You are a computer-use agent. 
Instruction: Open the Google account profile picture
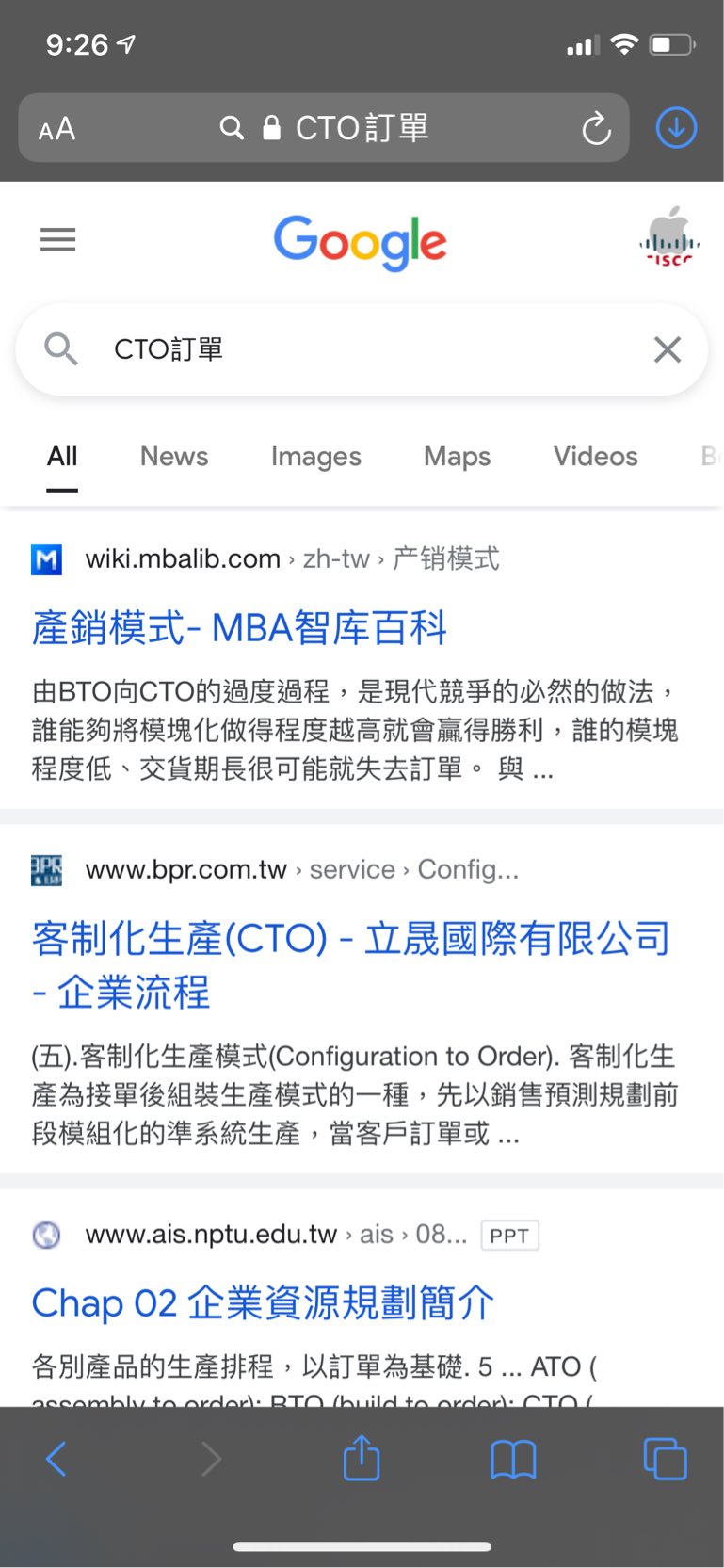click(x=668, y=238)
